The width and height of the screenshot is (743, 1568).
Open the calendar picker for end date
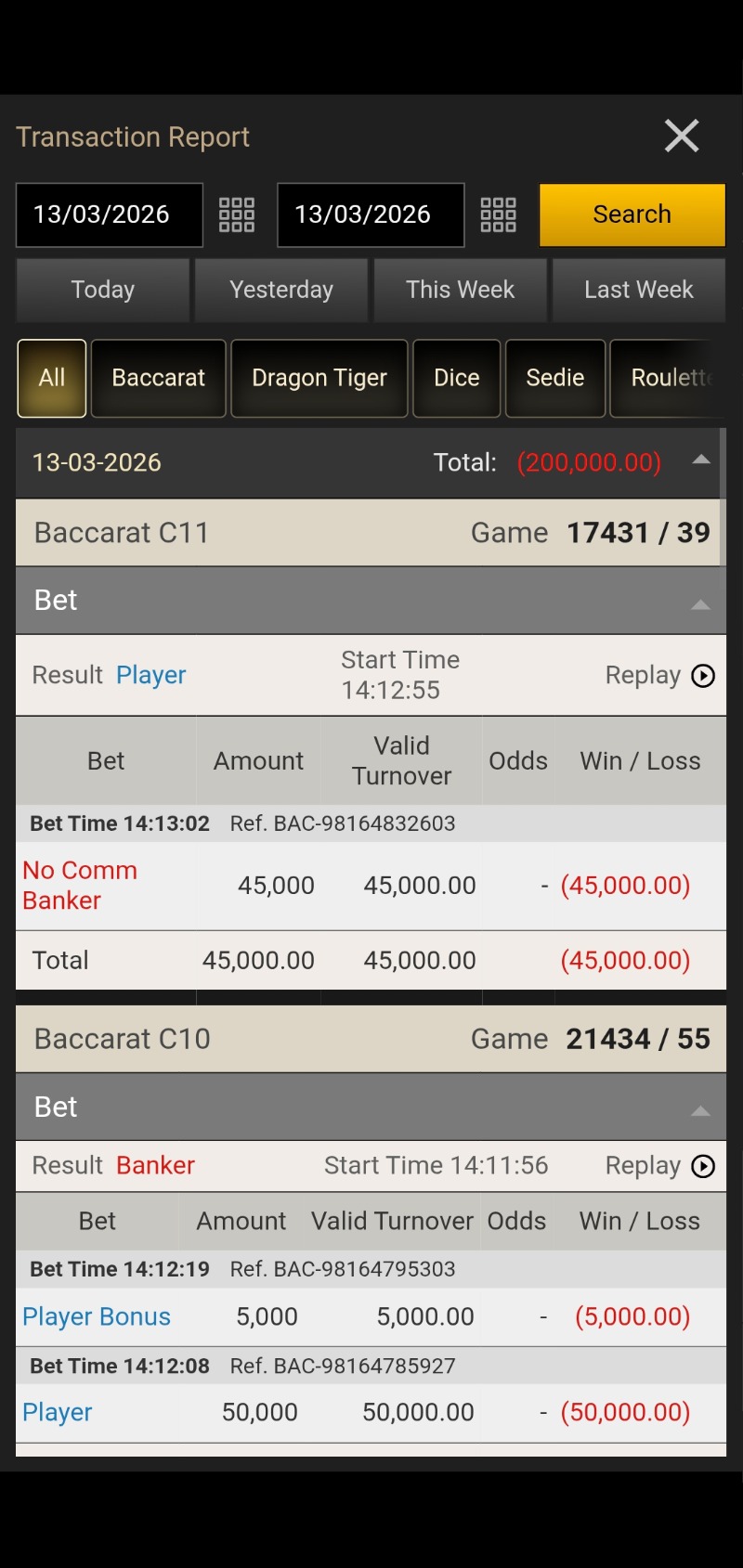tap(498, 214)
